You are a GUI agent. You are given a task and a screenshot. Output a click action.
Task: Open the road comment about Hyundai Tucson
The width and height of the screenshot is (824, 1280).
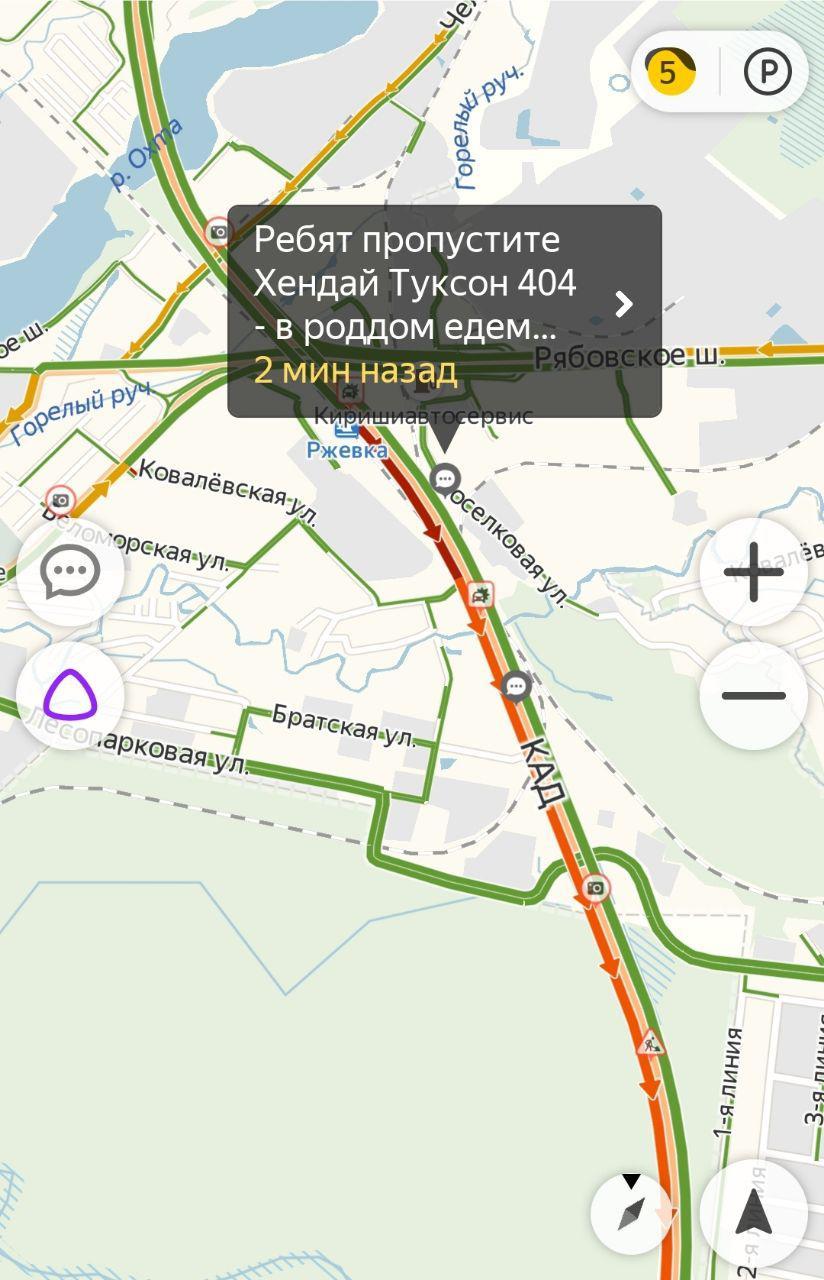point(444,310)
